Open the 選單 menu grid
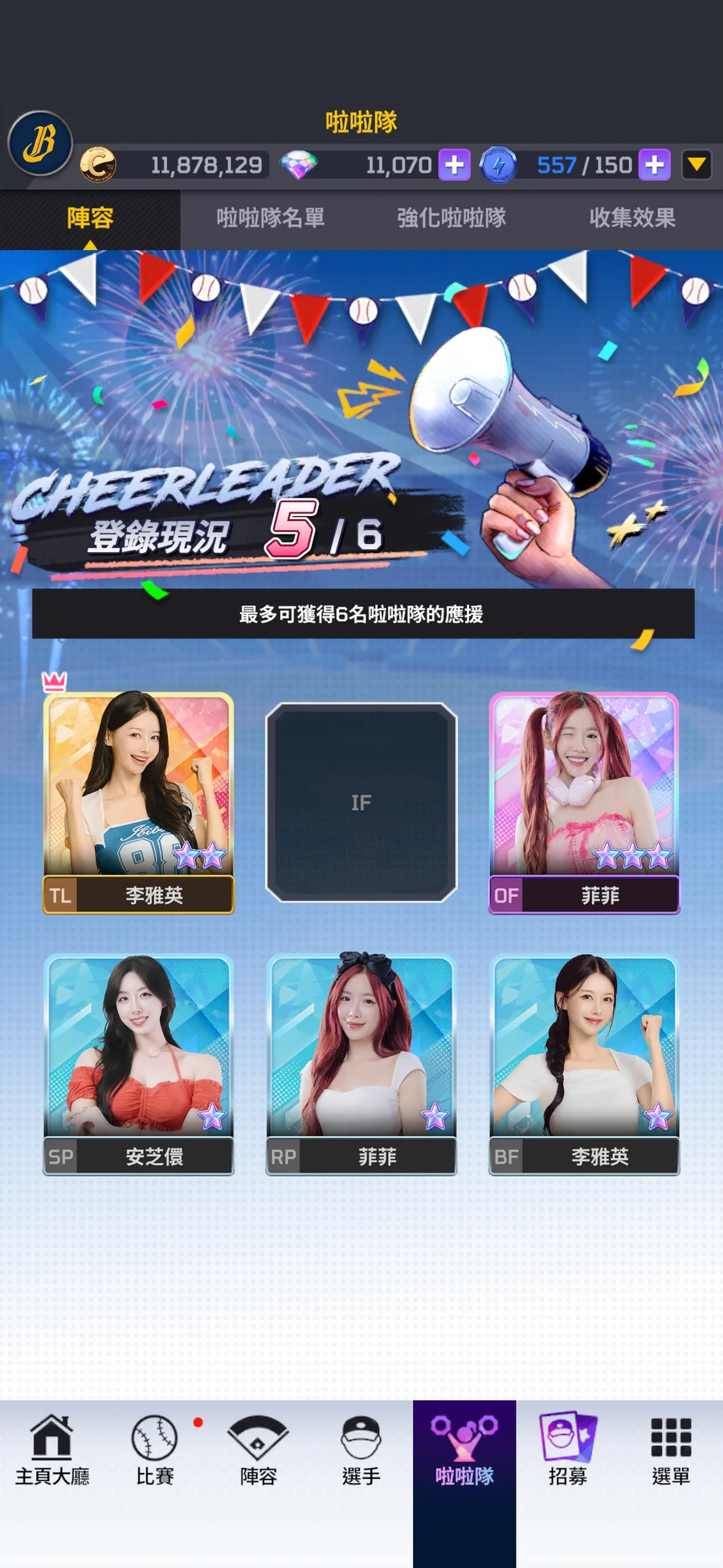 (671, 1451)
